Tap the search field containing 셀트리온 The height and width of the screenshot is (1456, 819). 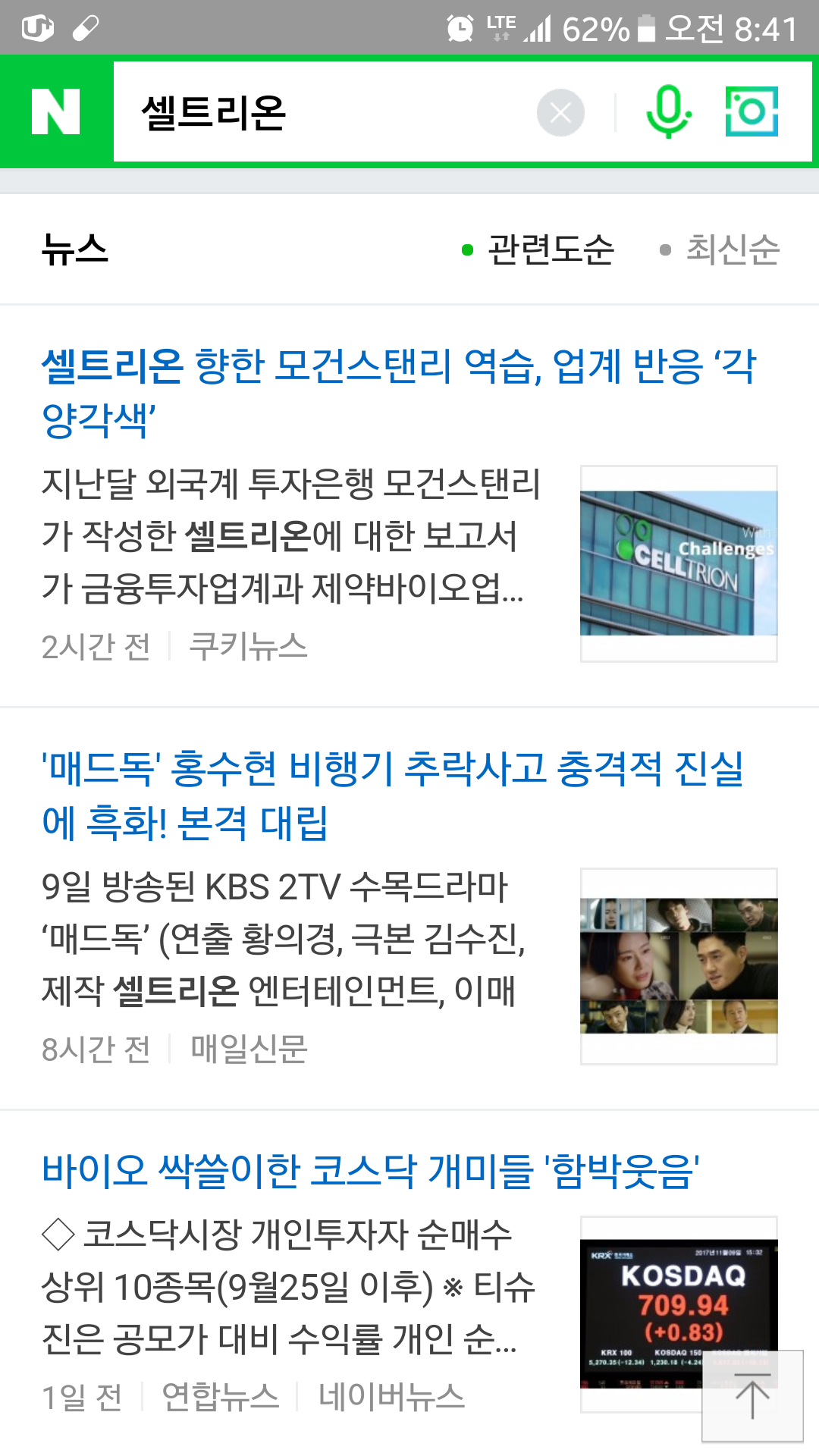click(x=318, y=113)
